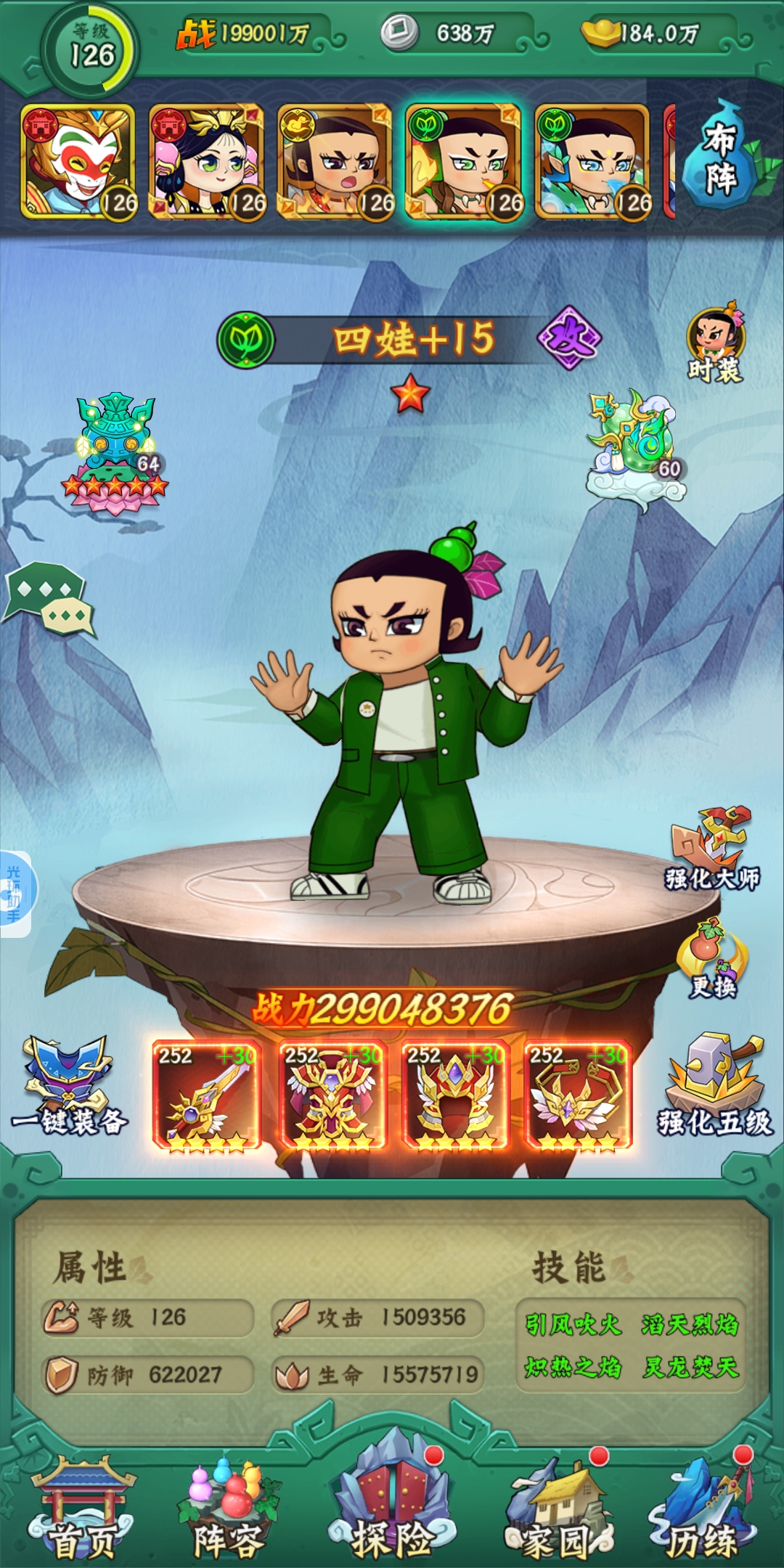
Task: Open the equipped red armor slot
Action: [x=332, y=1096]
